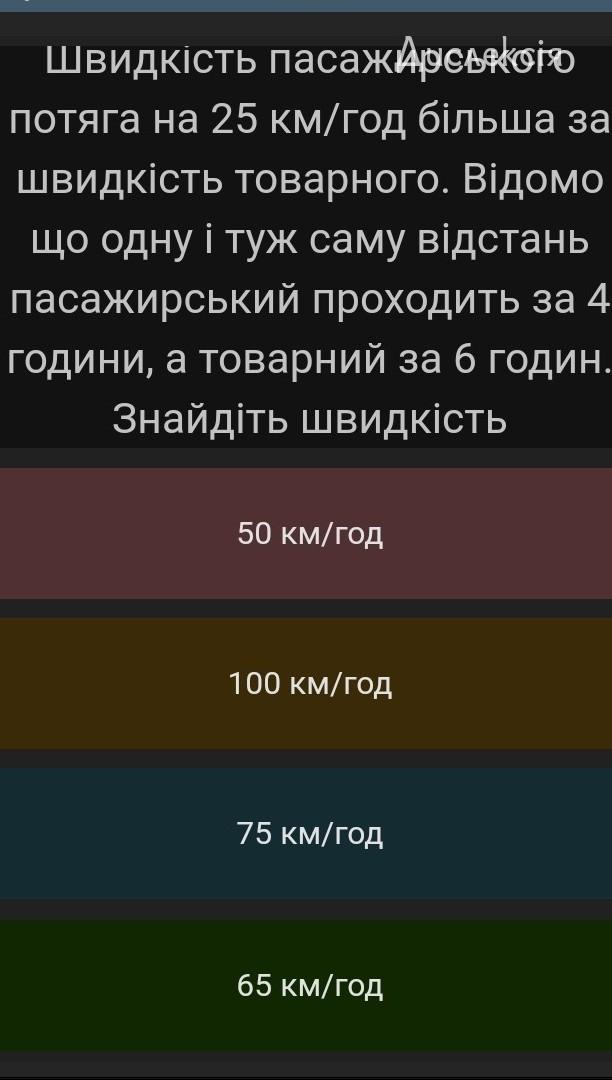Pick 75 км/год as the answer
The width and height of the screenshot is (612, 1080).
coord(306,834)
